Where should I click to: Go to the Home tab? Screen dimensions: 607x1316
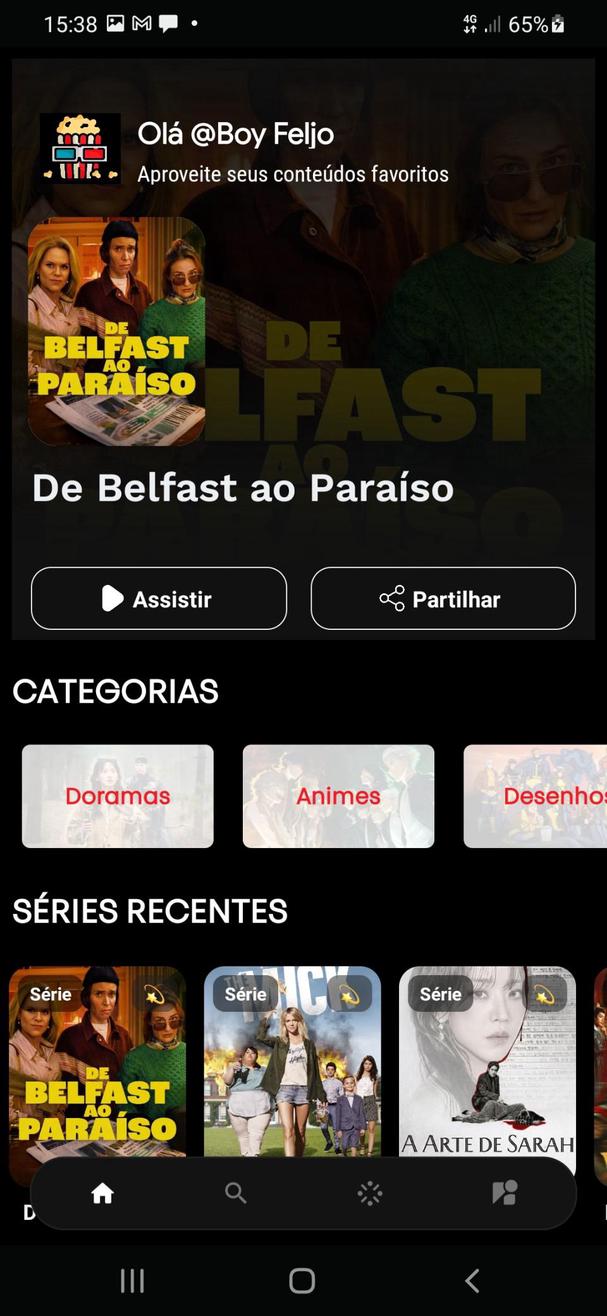point(102,1193)
